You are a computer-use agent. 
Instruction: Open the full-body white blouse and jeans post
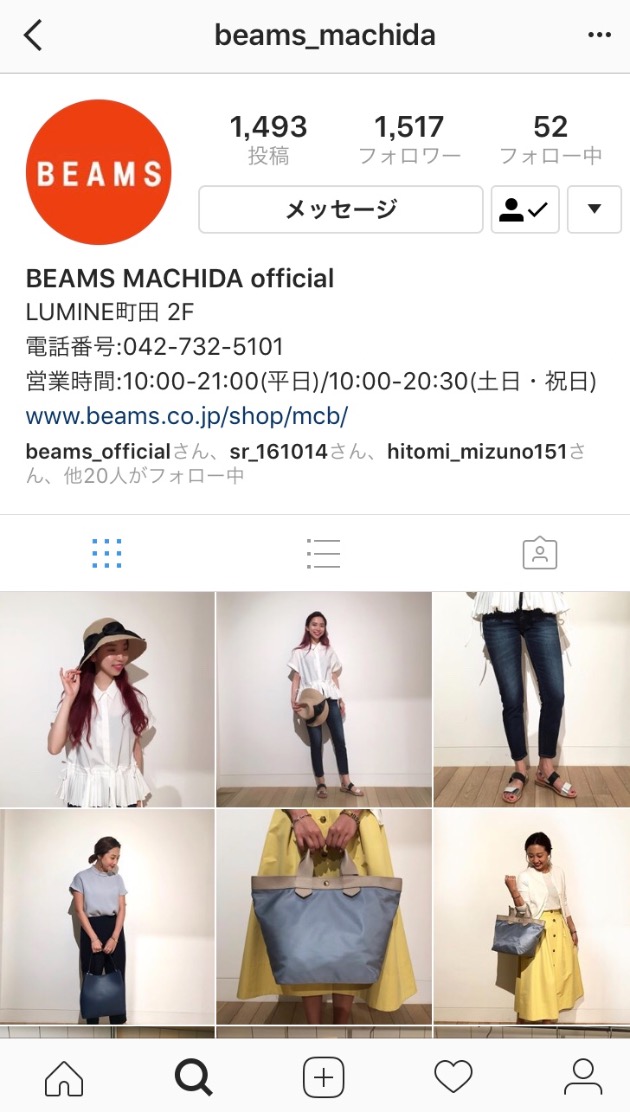pos(323,699)
